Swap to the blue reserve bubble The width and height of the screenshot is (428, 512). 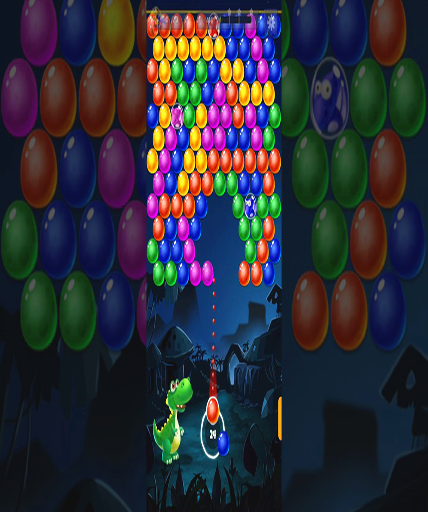click(223, 443)
